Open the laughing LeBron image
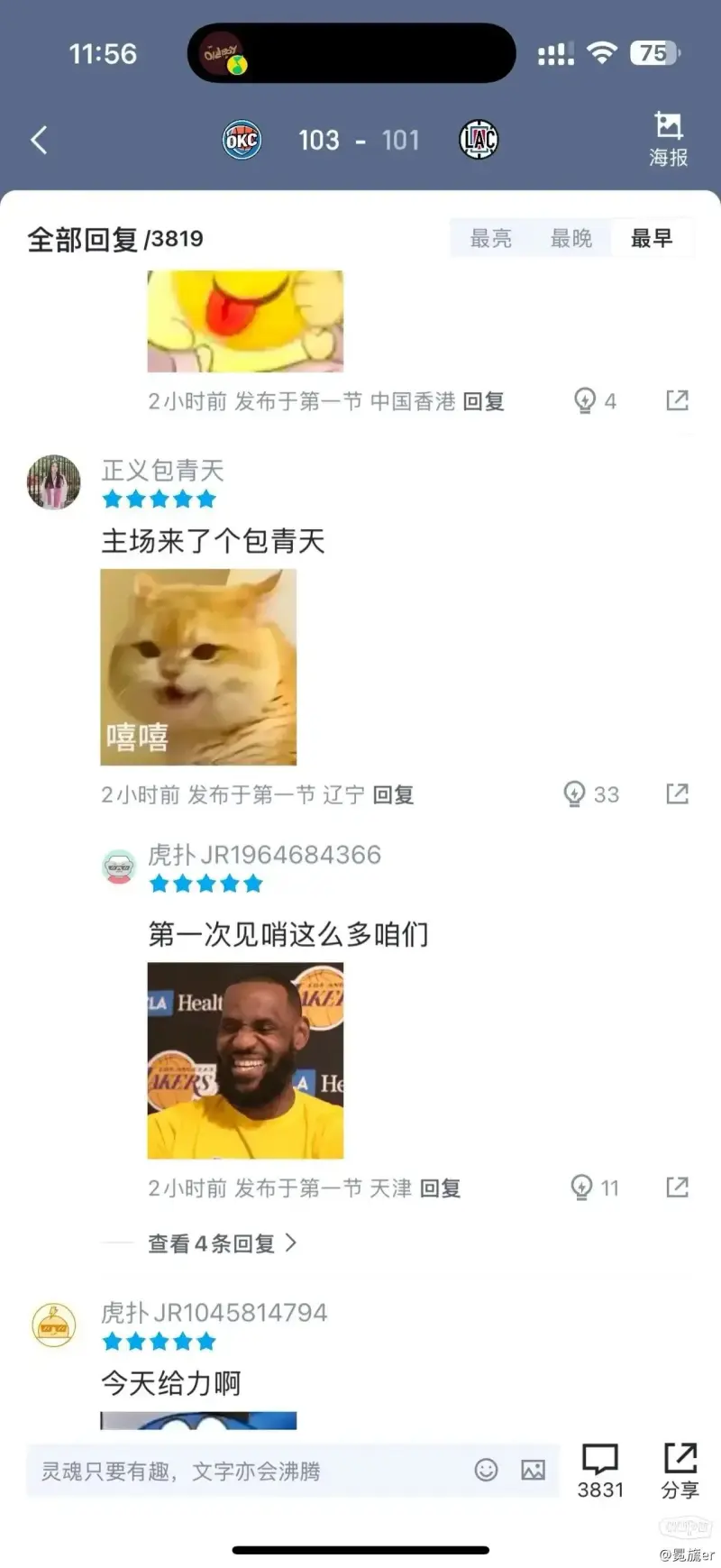721x1568 pixels. [245, 1060]
